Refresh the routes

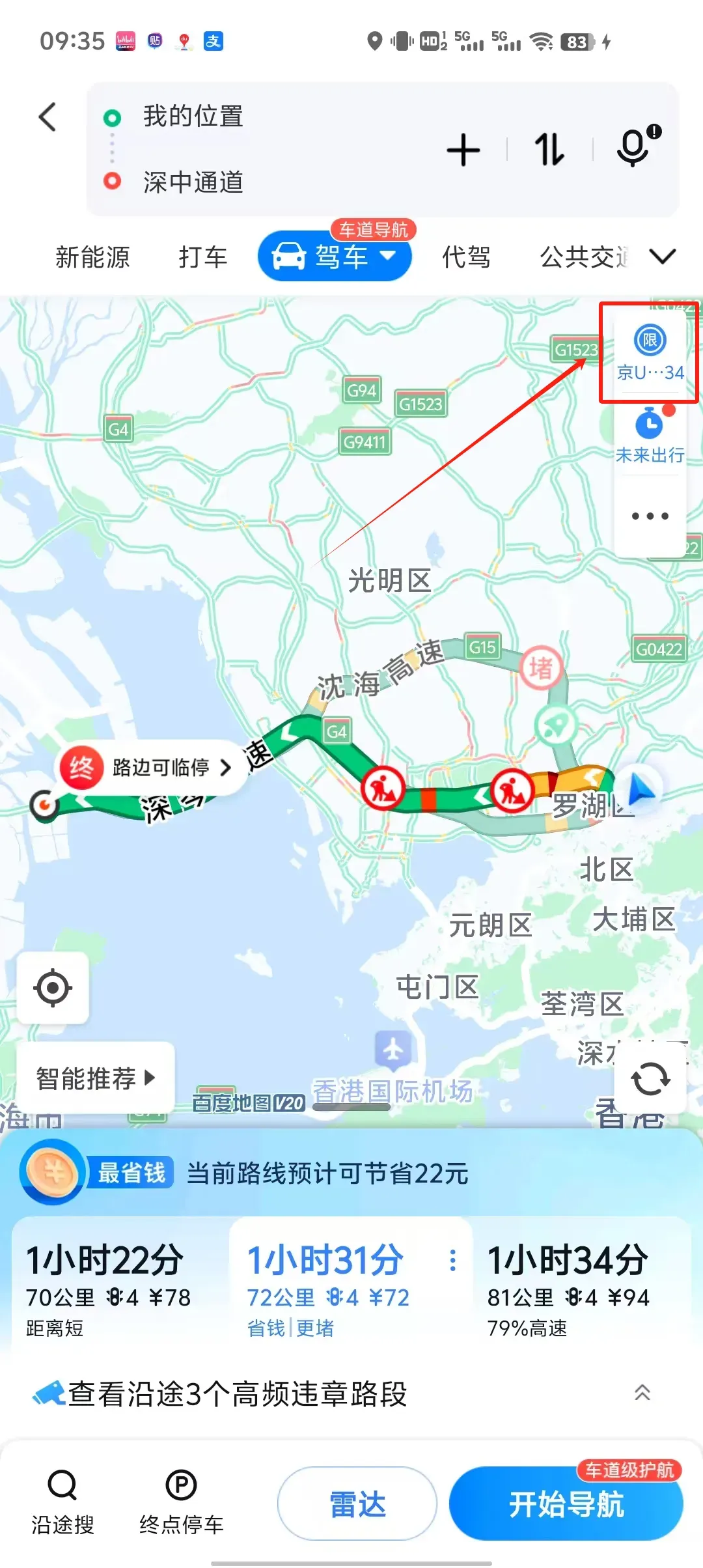650,1079
